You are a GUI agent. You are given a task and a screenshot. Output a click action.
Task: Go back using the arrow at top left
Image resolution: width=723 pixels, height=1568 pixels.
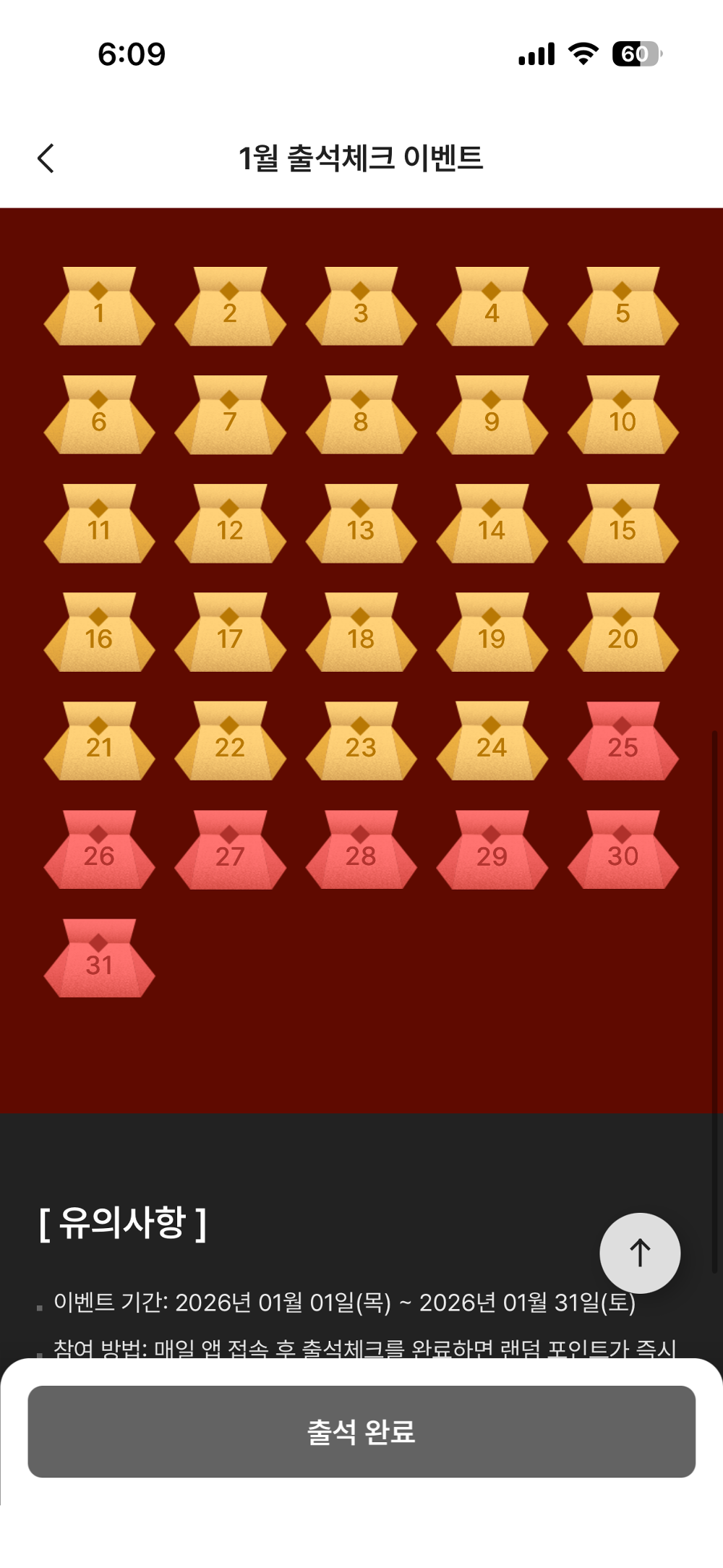coord(46,158)
